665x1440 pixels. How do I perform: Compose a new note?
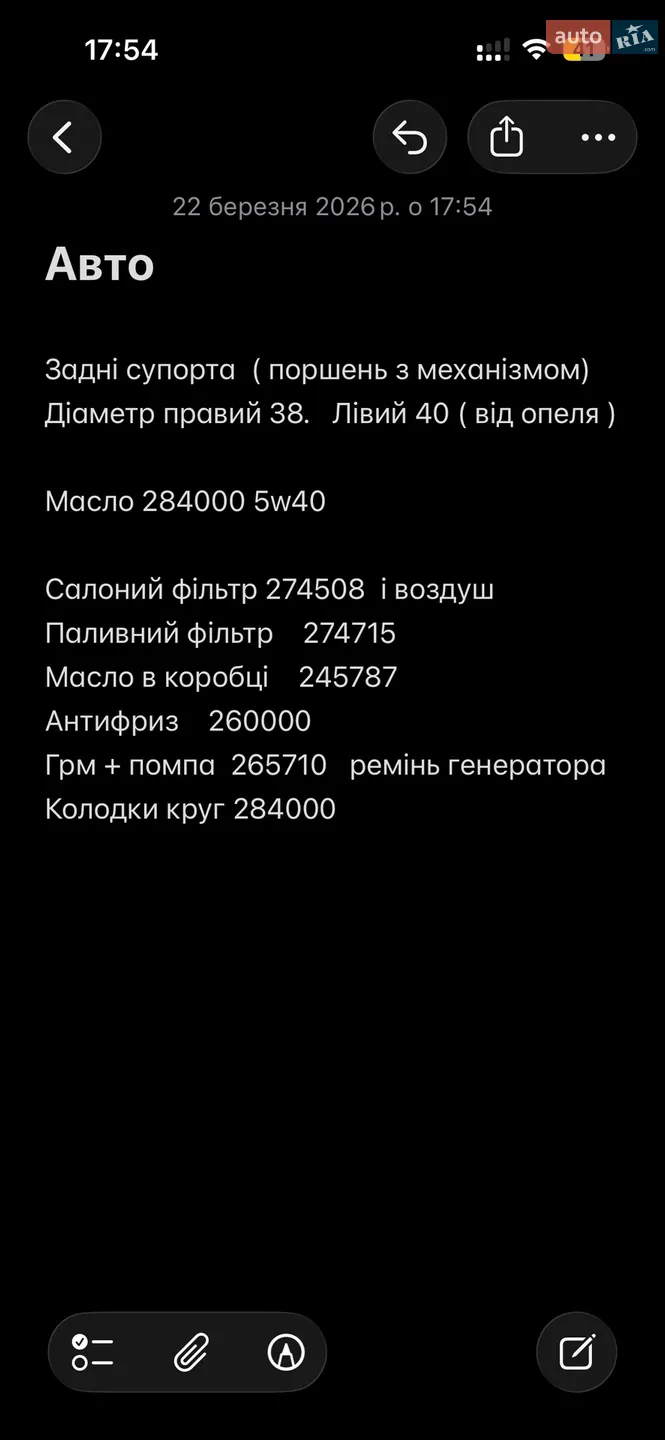click(x=577, y=1352)
